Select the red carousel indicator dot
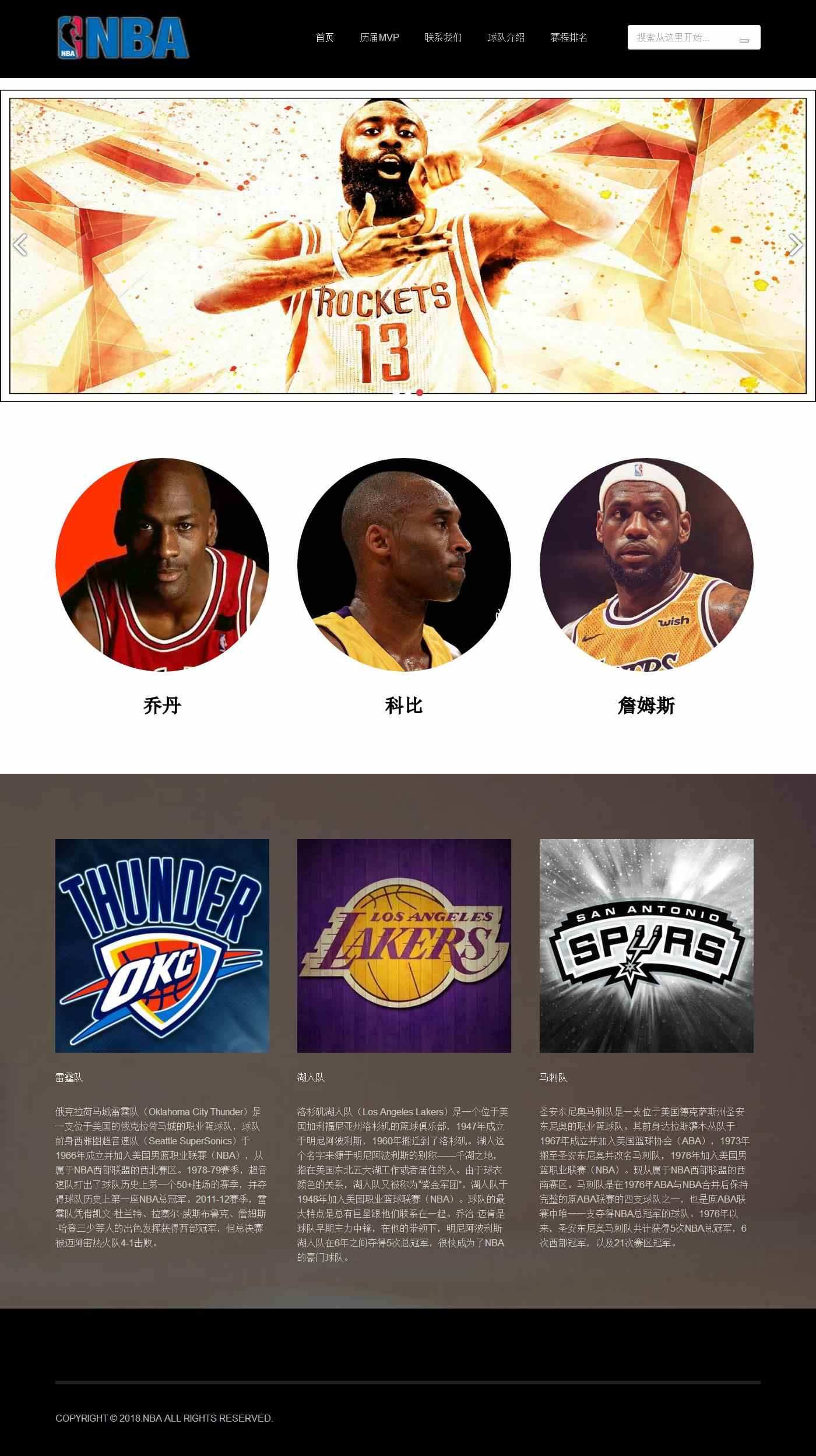 pyautogui.click(x=419, y=393)
